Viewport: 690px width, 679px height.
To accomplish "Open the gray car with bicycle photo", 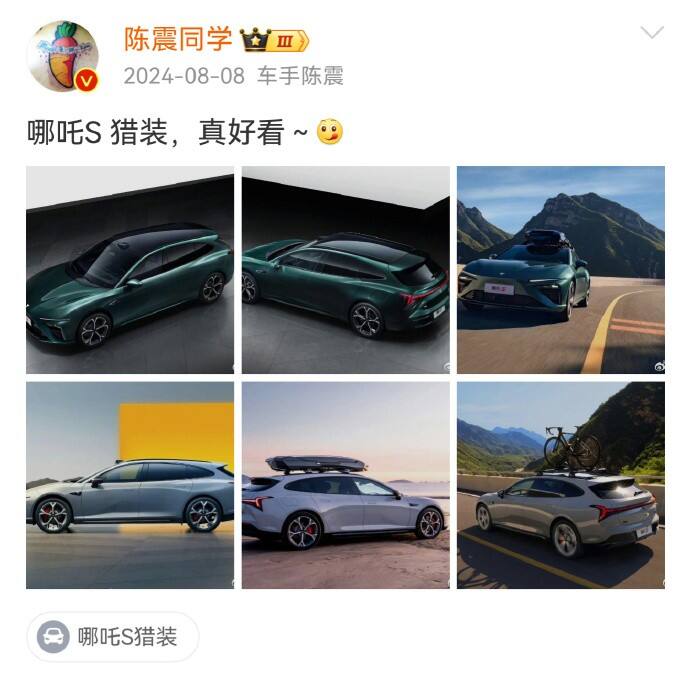I will click(561, 485).
